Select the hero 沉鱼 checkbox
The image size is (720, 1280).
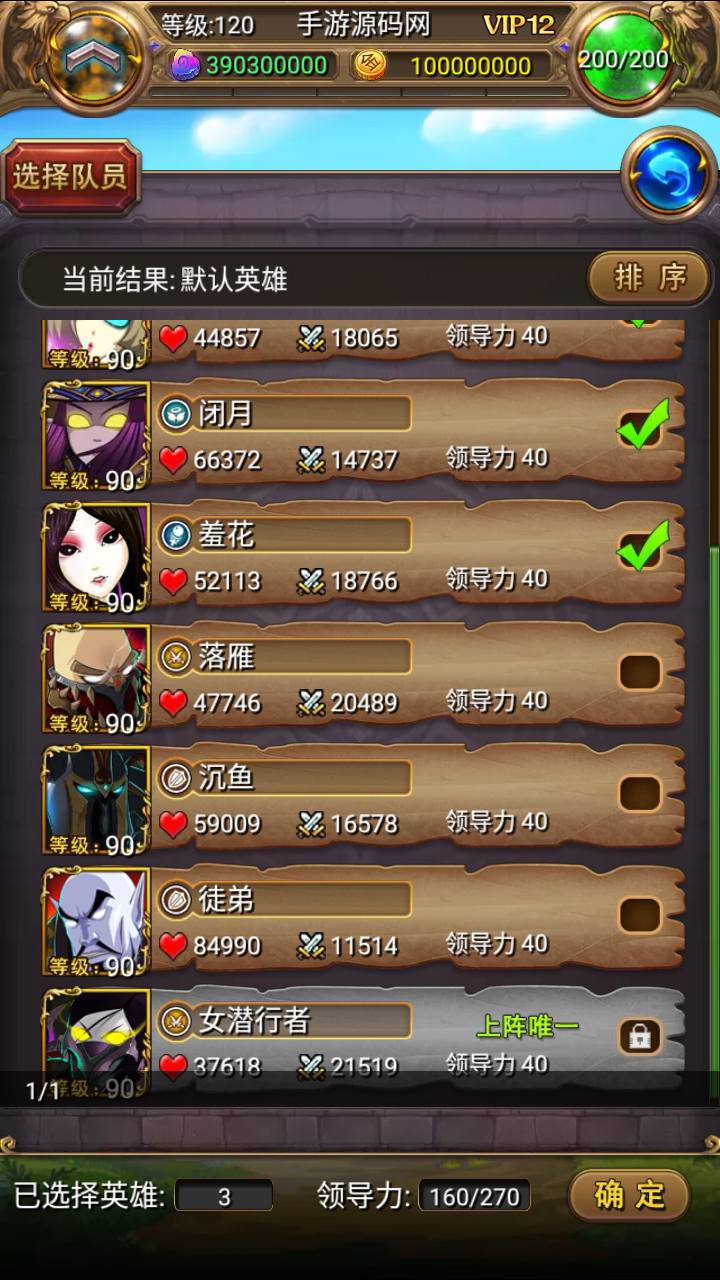point(640,794)
